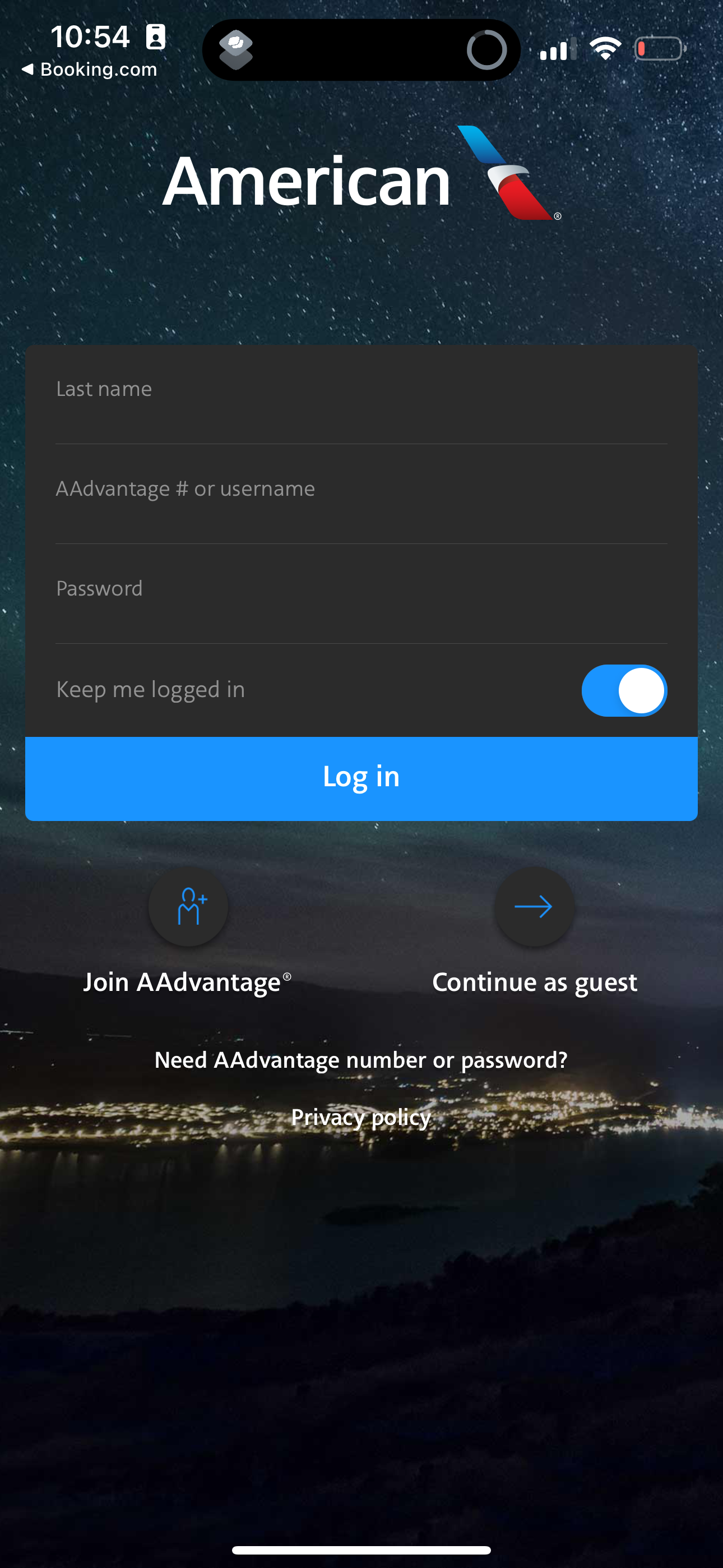Screen dimensions: 723x1568
Task: Tap the battery icon in the status bar
Action: 659,48
